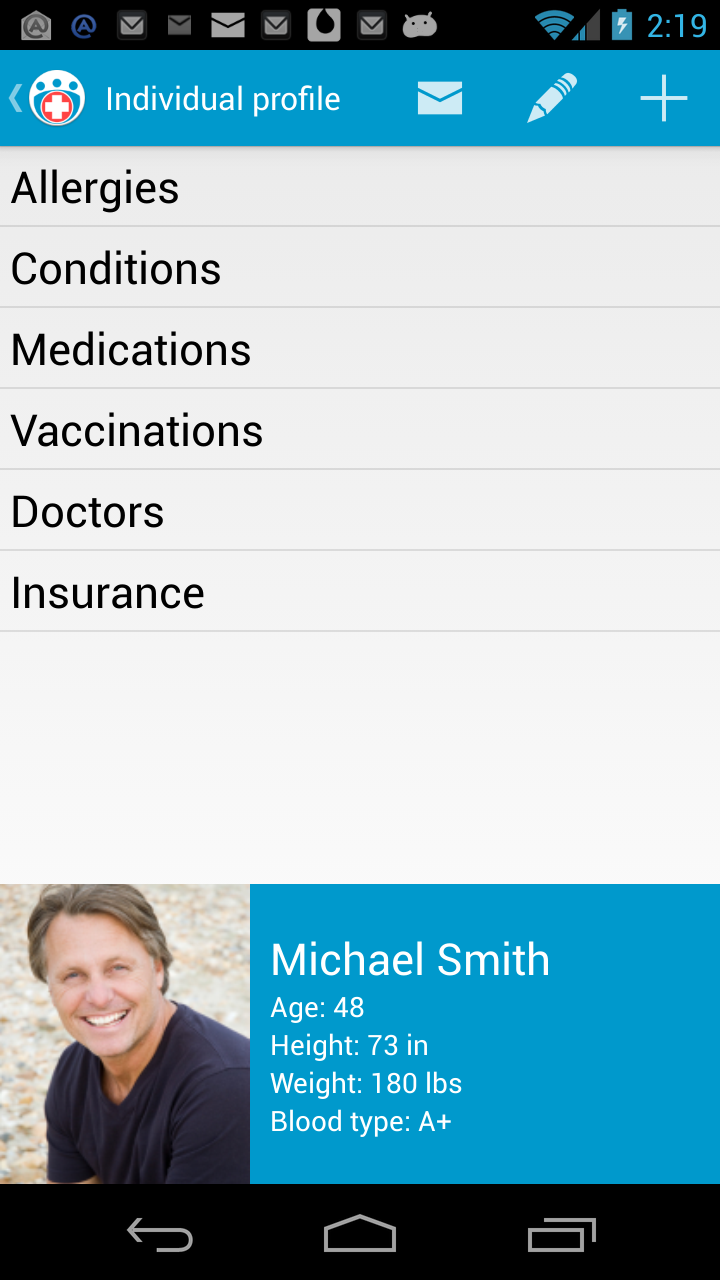The width and height of the screenshot is (720, 1280).
Task: Open the Conditions section
Action: click(x=360, y=268)
